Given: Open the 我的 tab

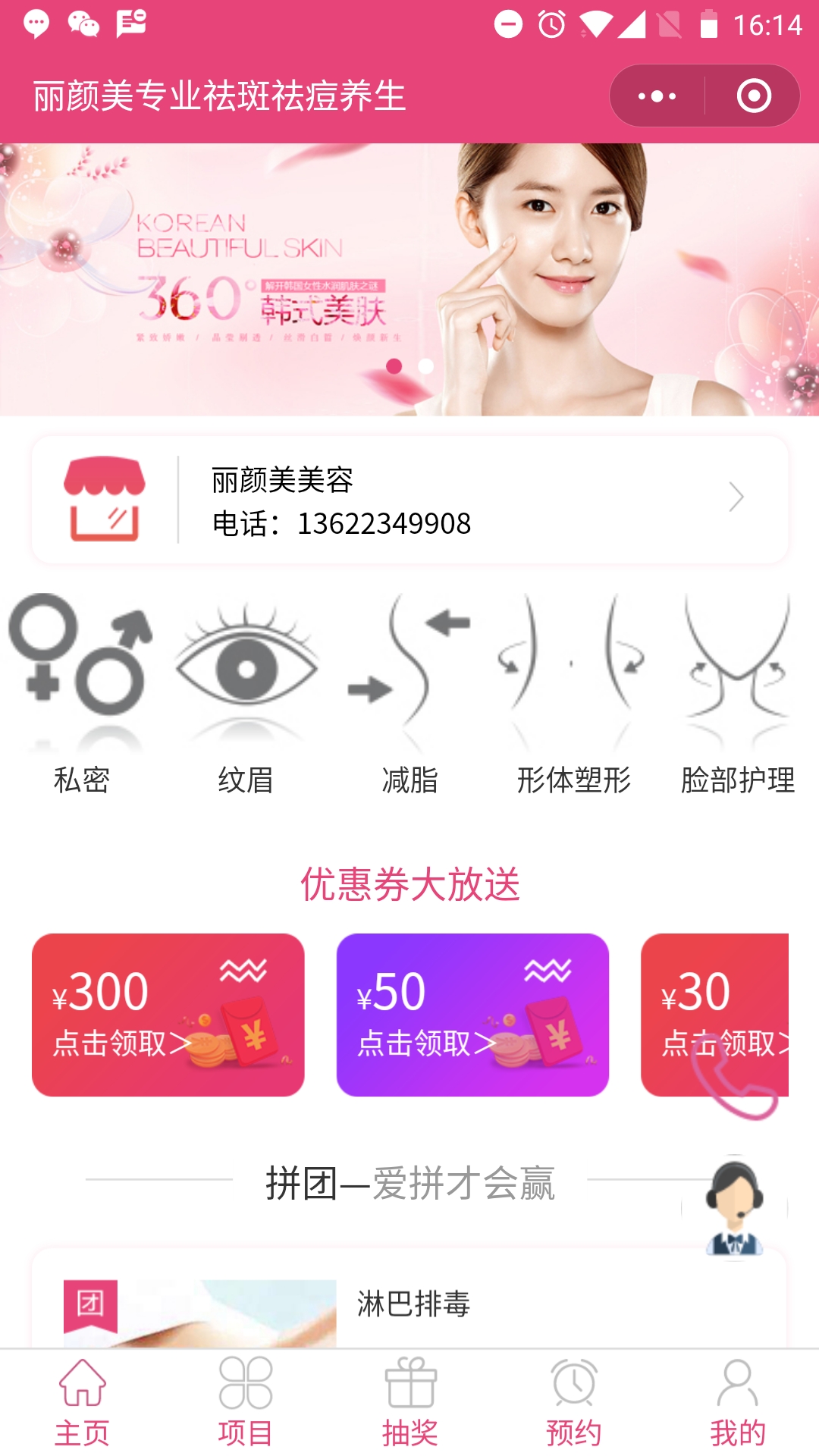Looking at the screenshot, I should tap(737, 1403).
